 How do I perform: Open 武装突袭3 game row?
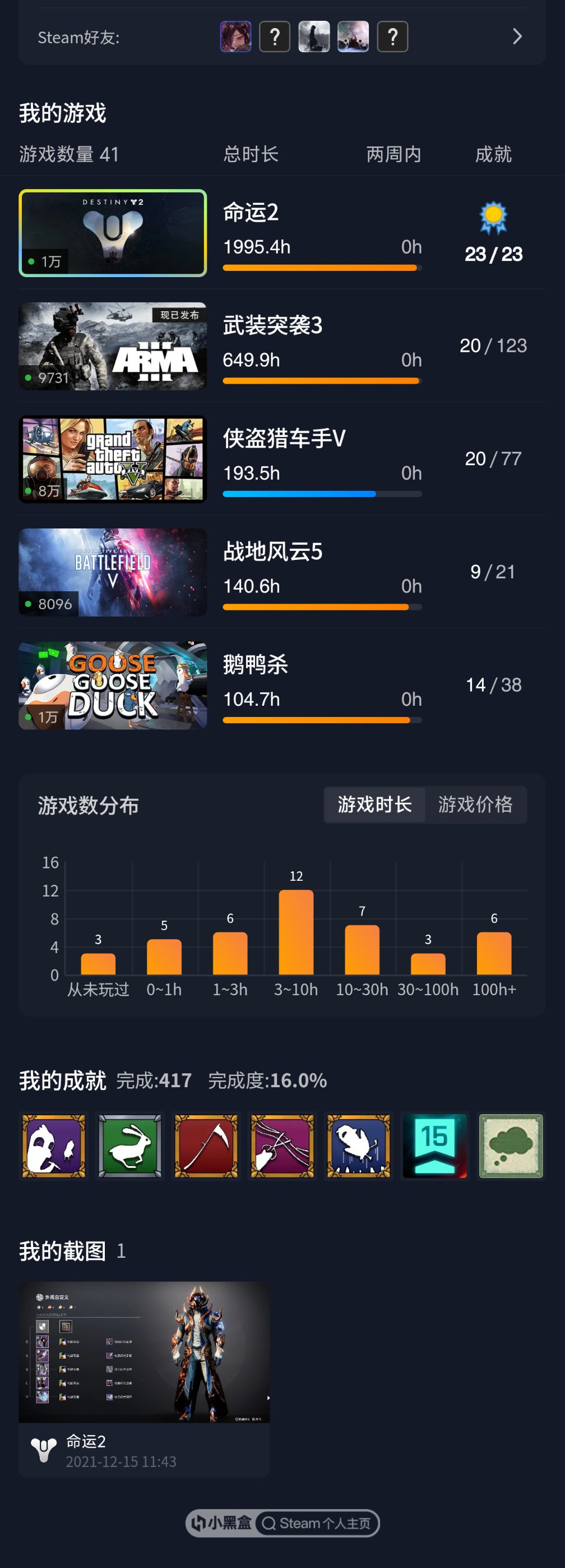pyautogui.click(x=282, y=346)
